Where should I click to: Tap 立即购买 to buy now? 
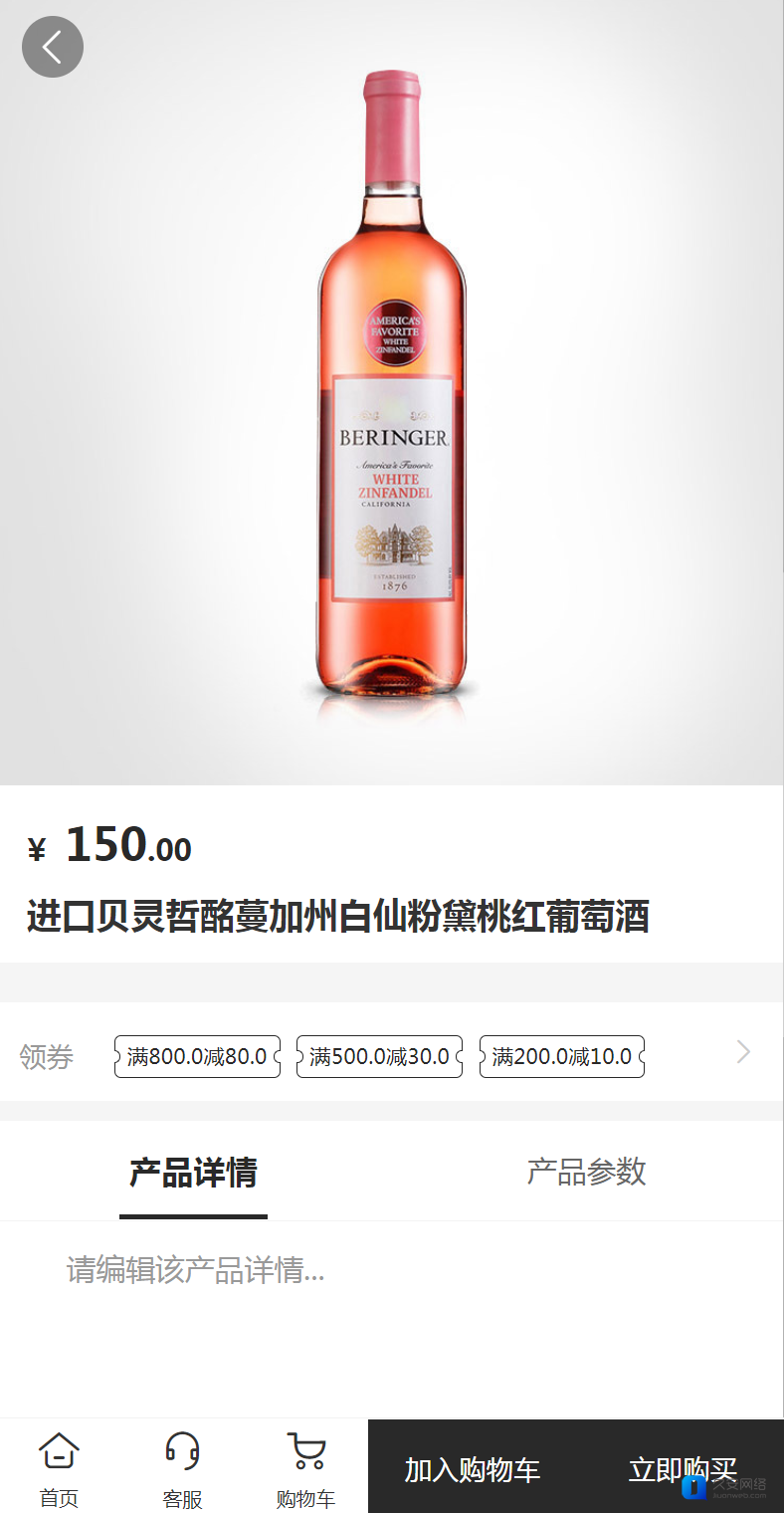coord(683,1468)
